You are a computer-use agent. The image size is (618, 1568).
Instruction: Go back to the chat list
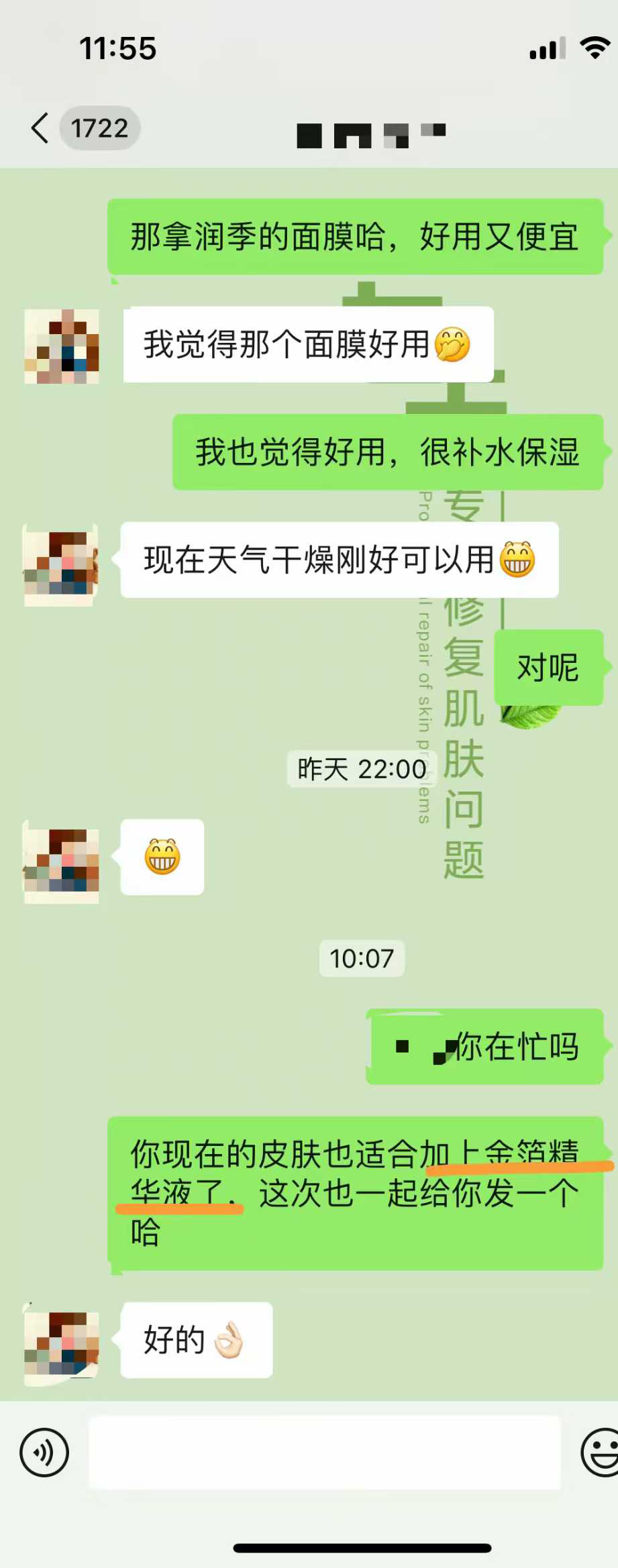40,127
